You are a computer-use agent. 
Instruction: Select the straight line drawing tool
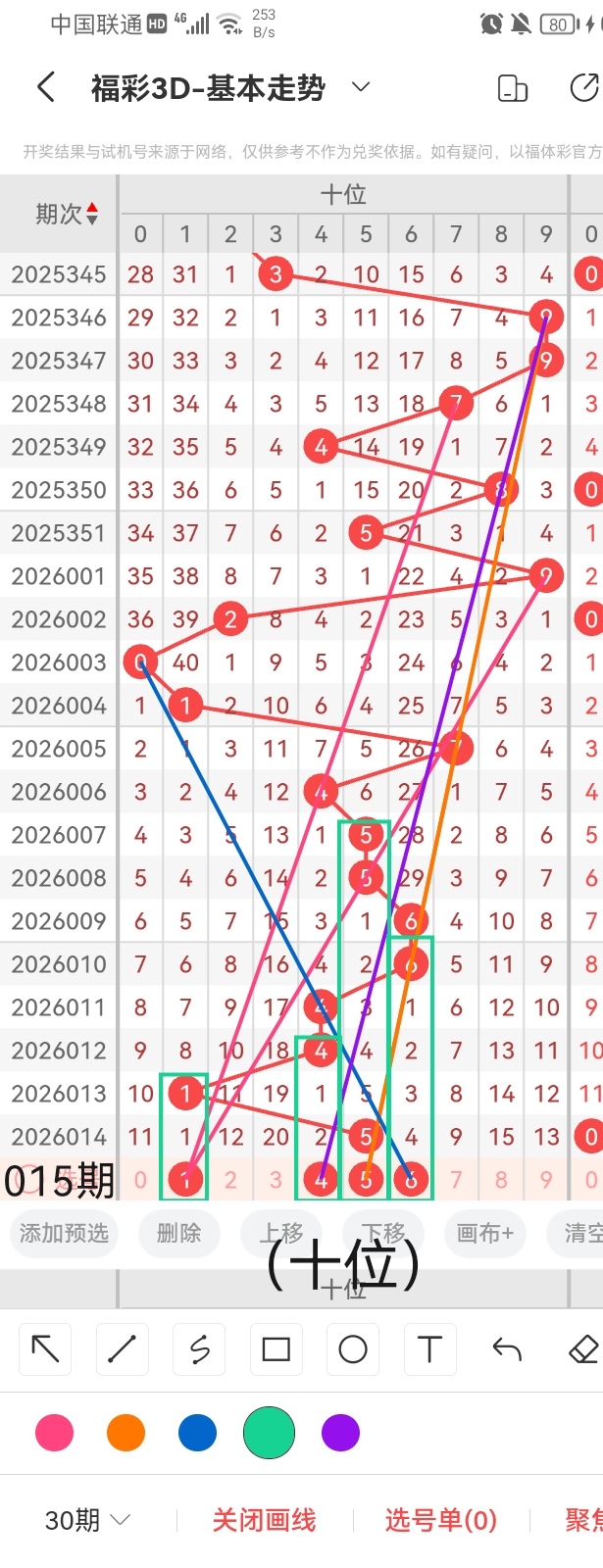tap(123, 1349)
